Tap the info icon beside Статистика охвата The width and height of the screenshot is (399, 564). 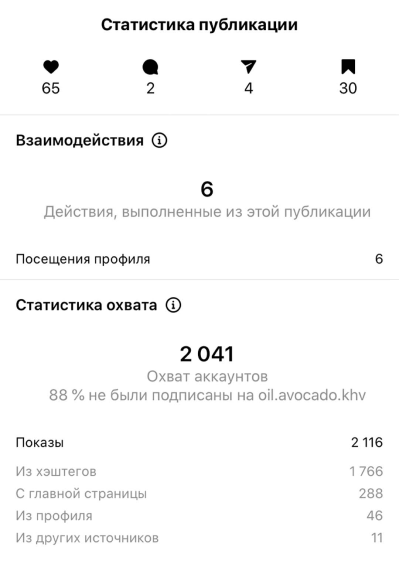pyautogui.click(x=173, y=305)
